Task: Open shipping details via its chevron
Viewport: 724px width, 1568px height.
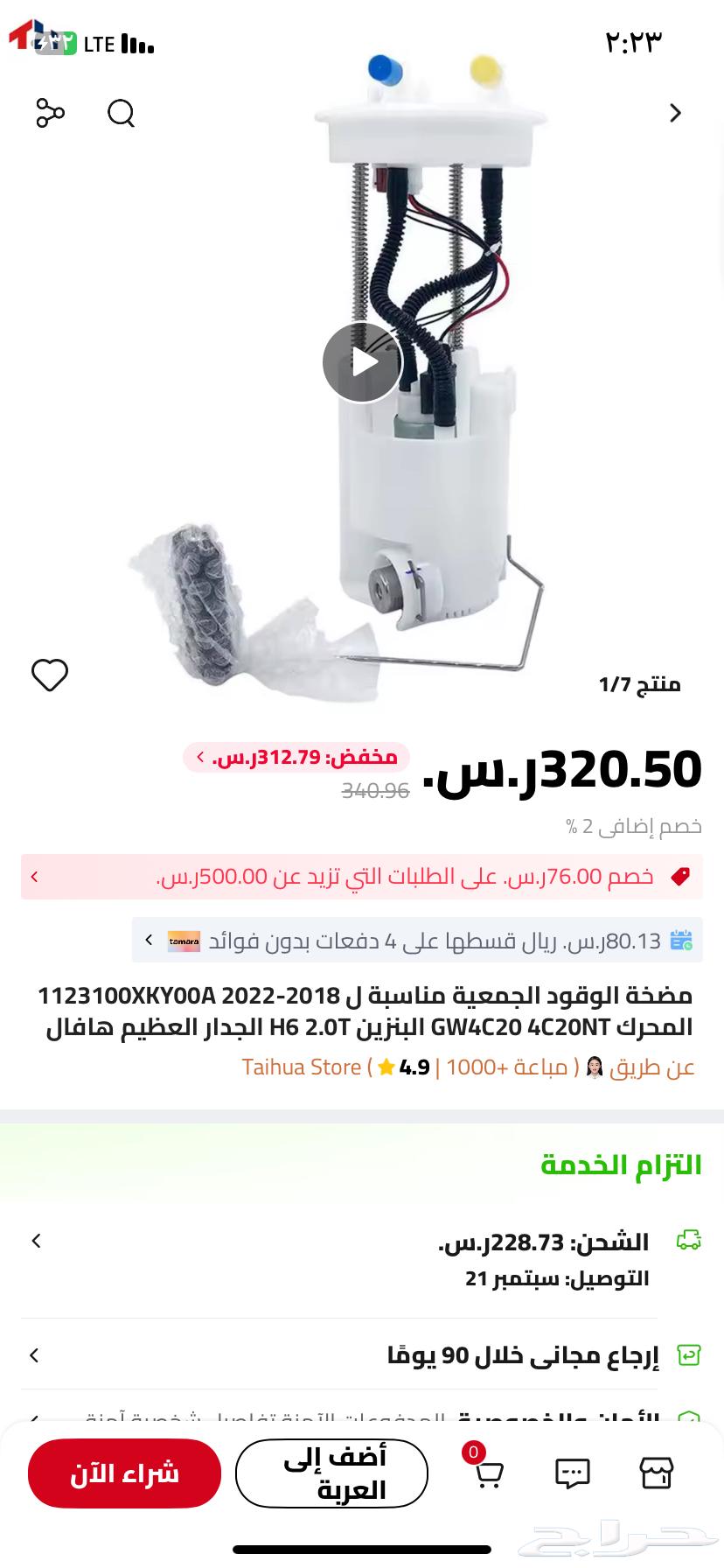Action: [34, 1241]
